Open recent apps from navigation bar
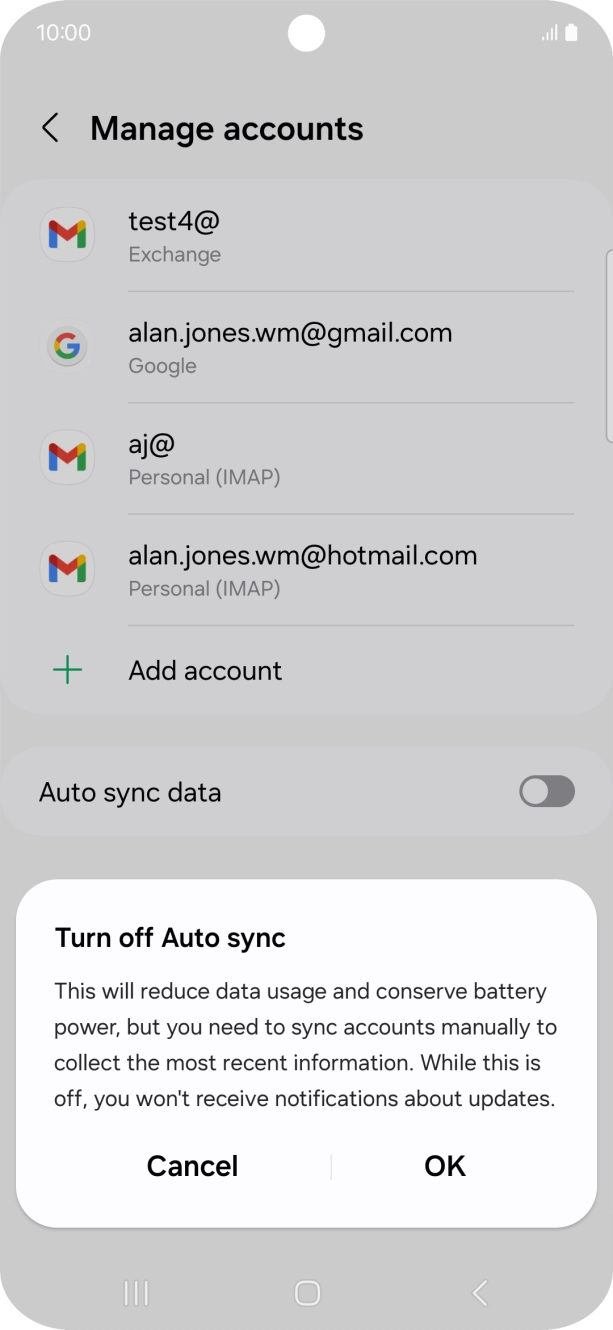This screenshot has width=613, height=1330. [x=136, y=1293]
